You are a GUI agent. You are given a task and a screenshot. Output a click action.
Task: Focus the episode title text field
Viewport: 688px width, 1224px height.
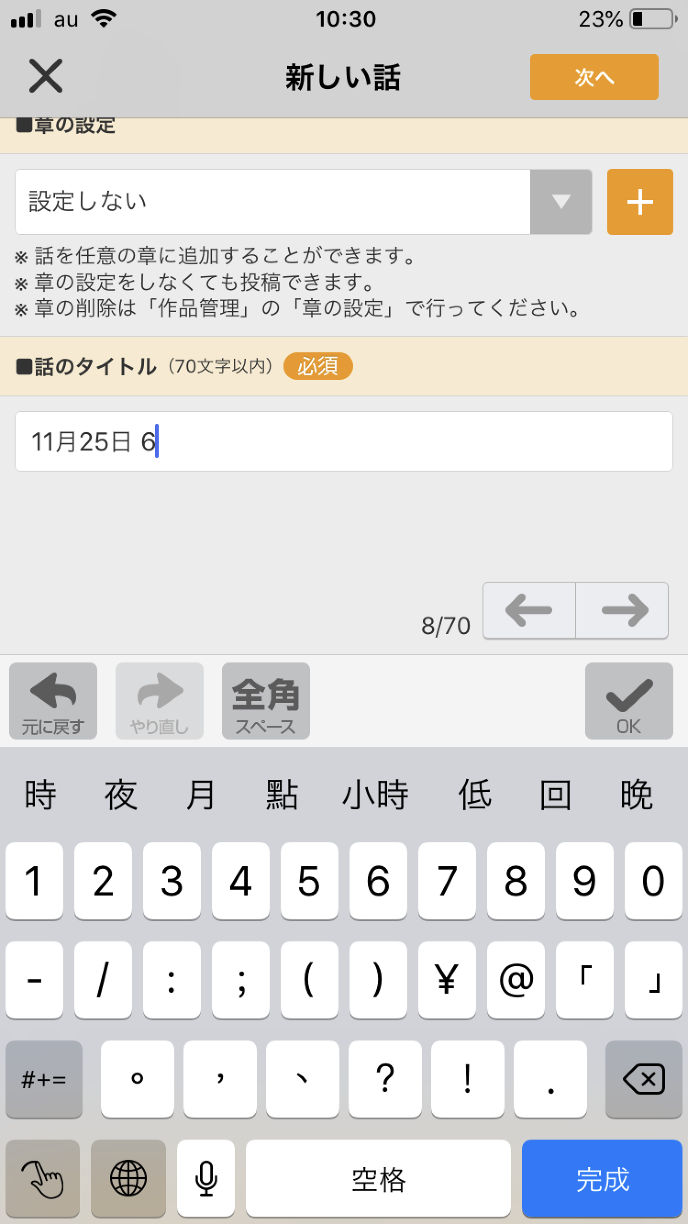click(x=343, y=441)
